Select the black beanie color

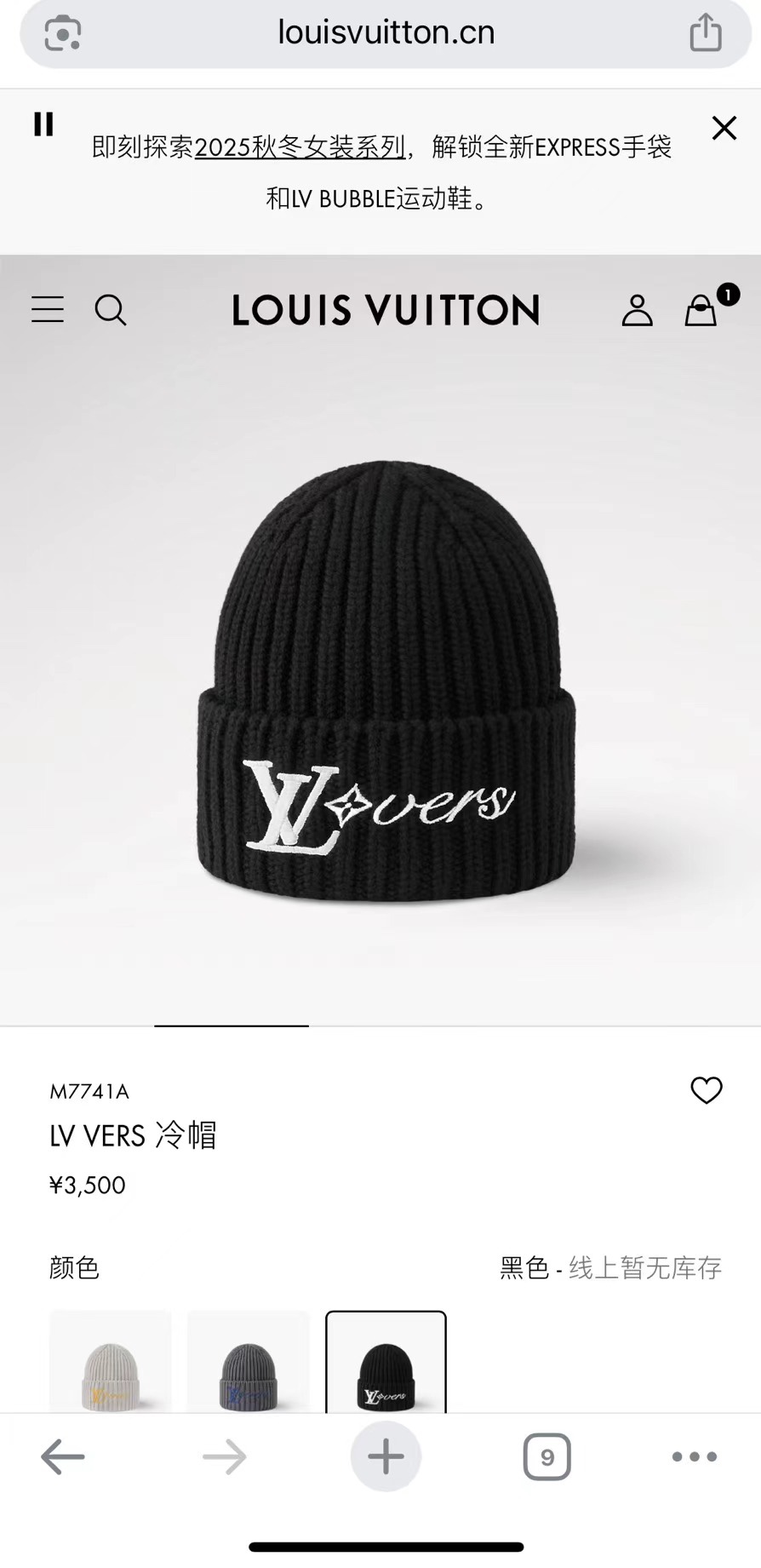pyautogui.click(x=386, y=1363)
